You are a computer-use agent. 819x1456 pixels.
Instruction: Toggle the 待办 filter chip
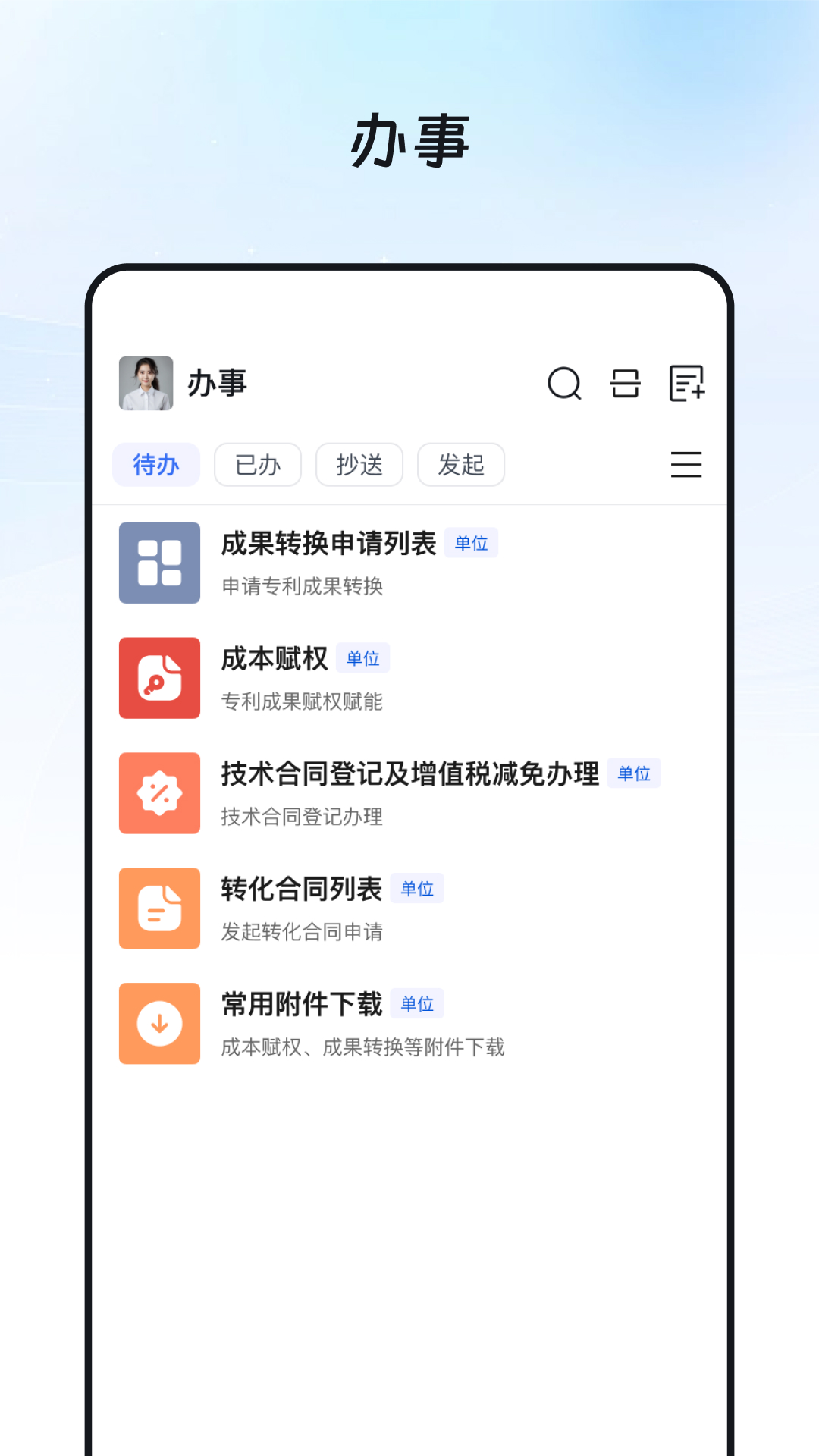(156, 465)
